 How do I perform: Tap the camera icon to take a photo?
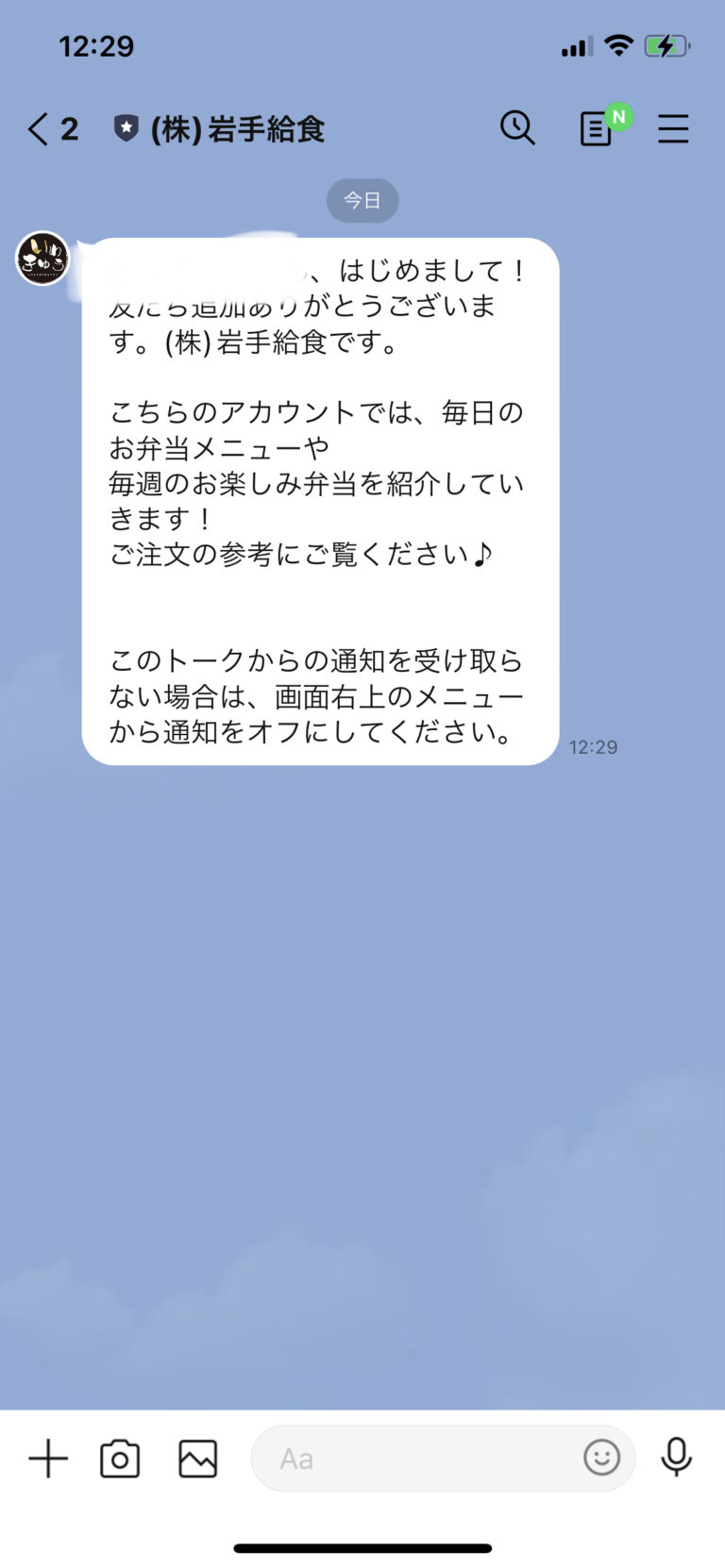[119, 1458]
